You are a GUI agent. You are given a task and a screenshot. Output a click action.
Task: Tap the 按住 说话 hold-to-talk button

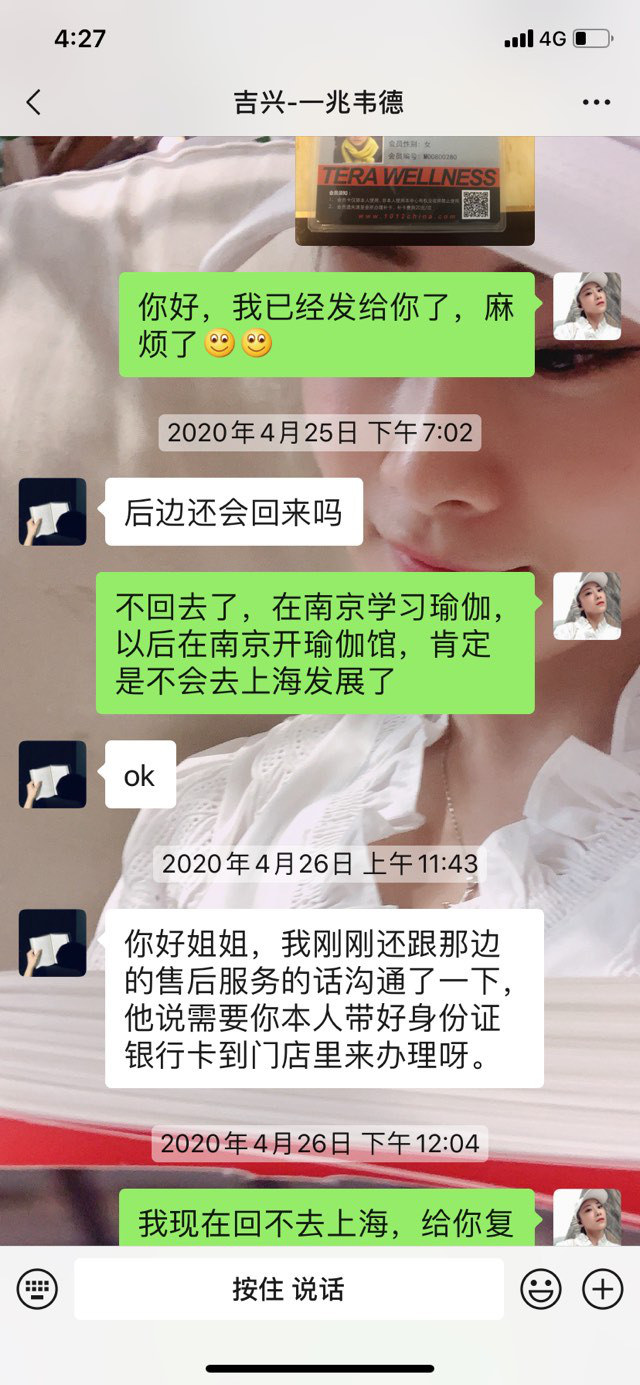[x=288, y=1289]
